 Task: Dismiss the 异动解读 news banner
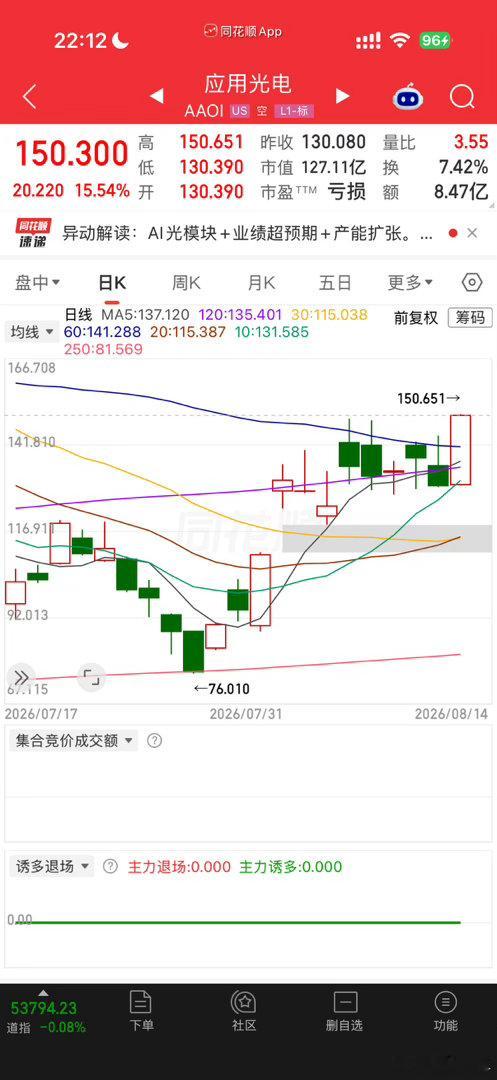pyautogui.click(x=472, y=233)
